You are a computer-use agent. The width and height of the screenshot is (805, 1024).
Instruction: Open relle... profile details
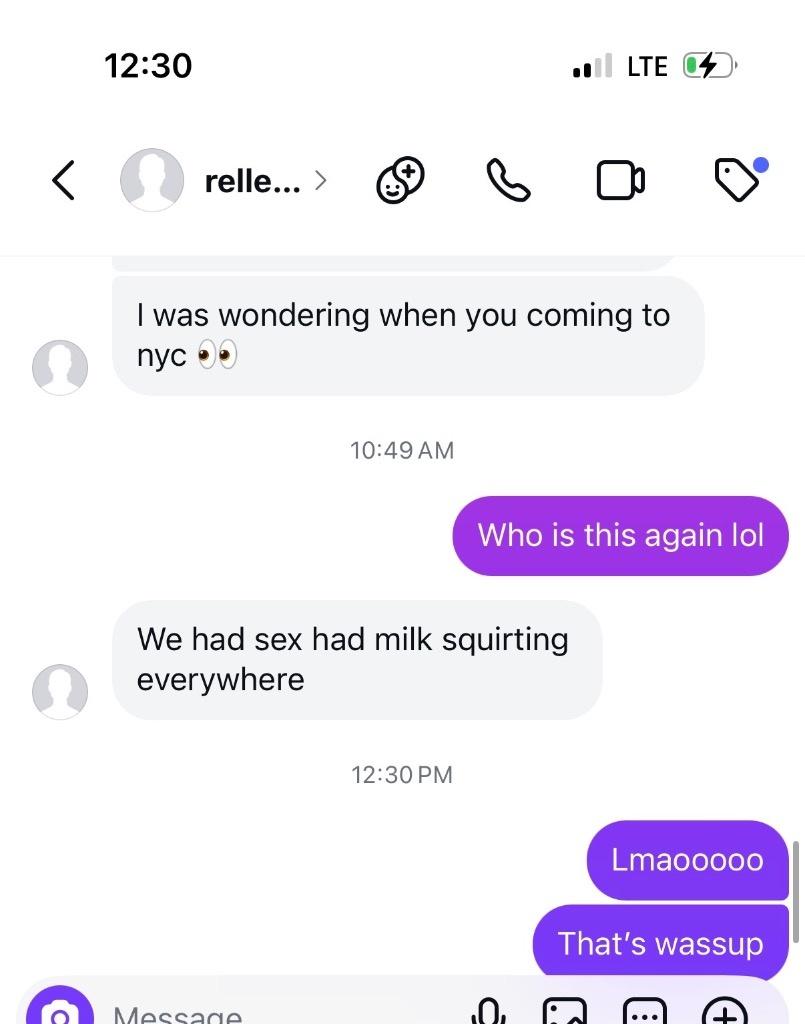[250, 181]
